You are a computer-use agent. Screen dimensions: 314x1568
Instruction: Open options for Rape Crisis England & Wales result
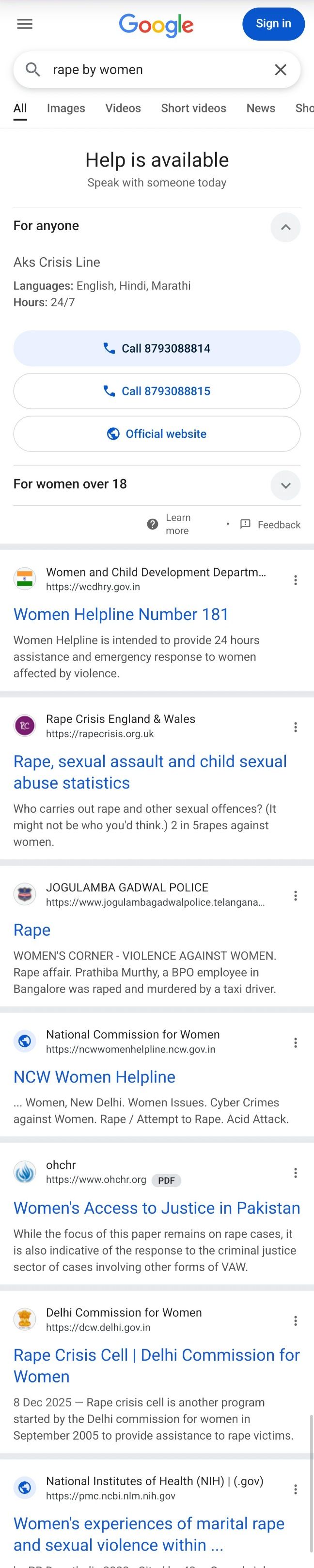tap(295, 727)
